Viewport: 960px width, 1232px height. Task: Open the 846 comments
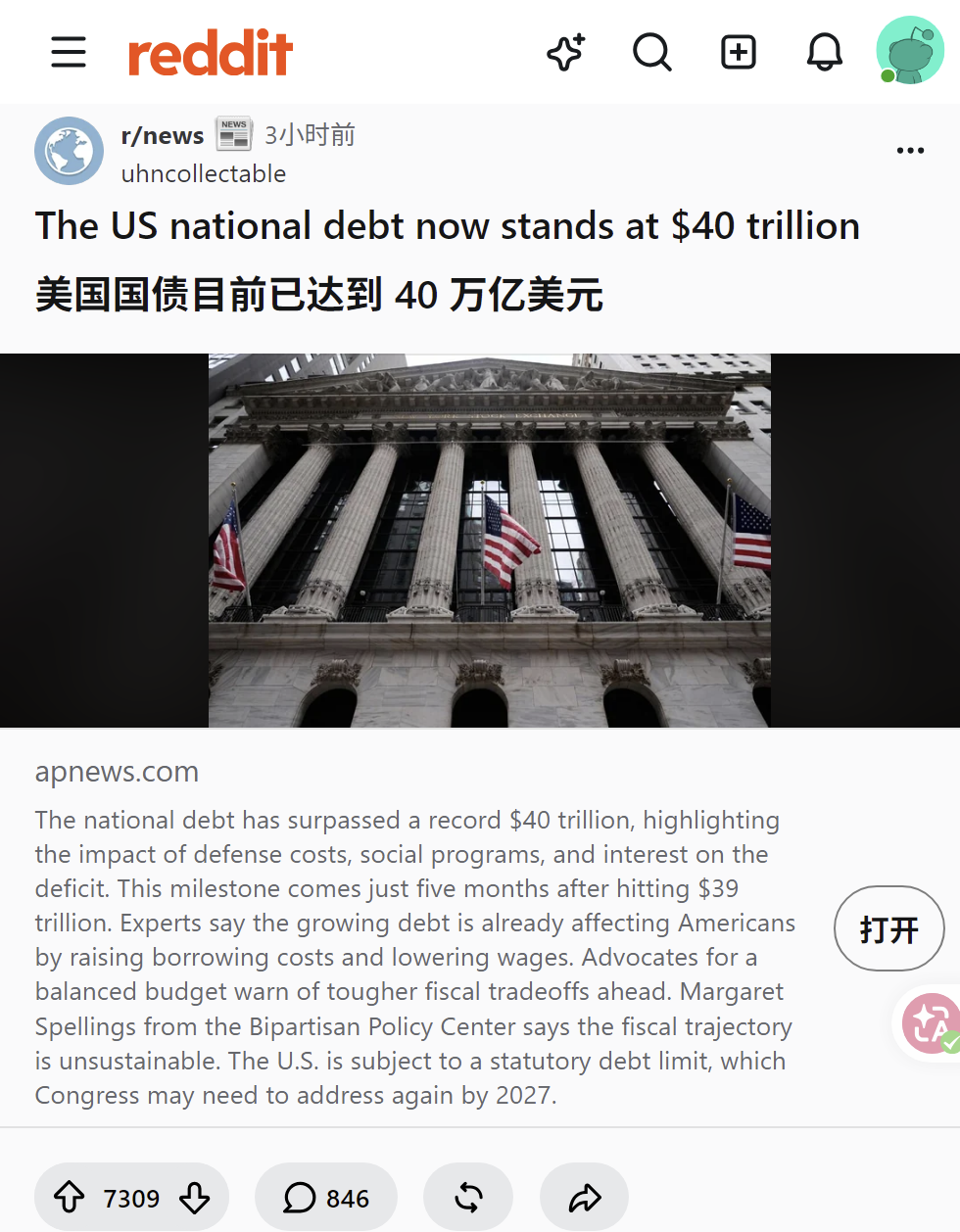tap(326, 1198)
